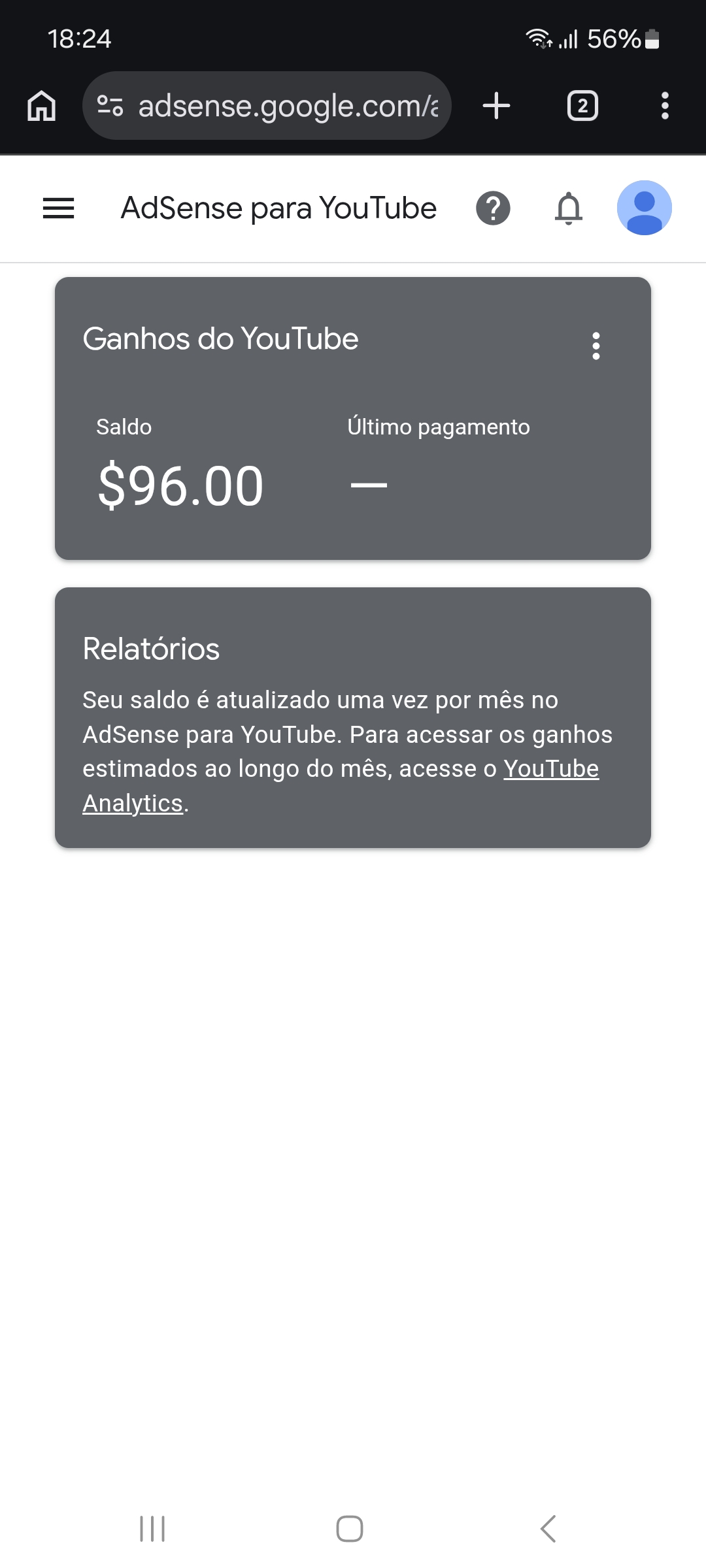View site info next to the URL
Viewport: 706px width, 1568px height.
coord(110,106)
